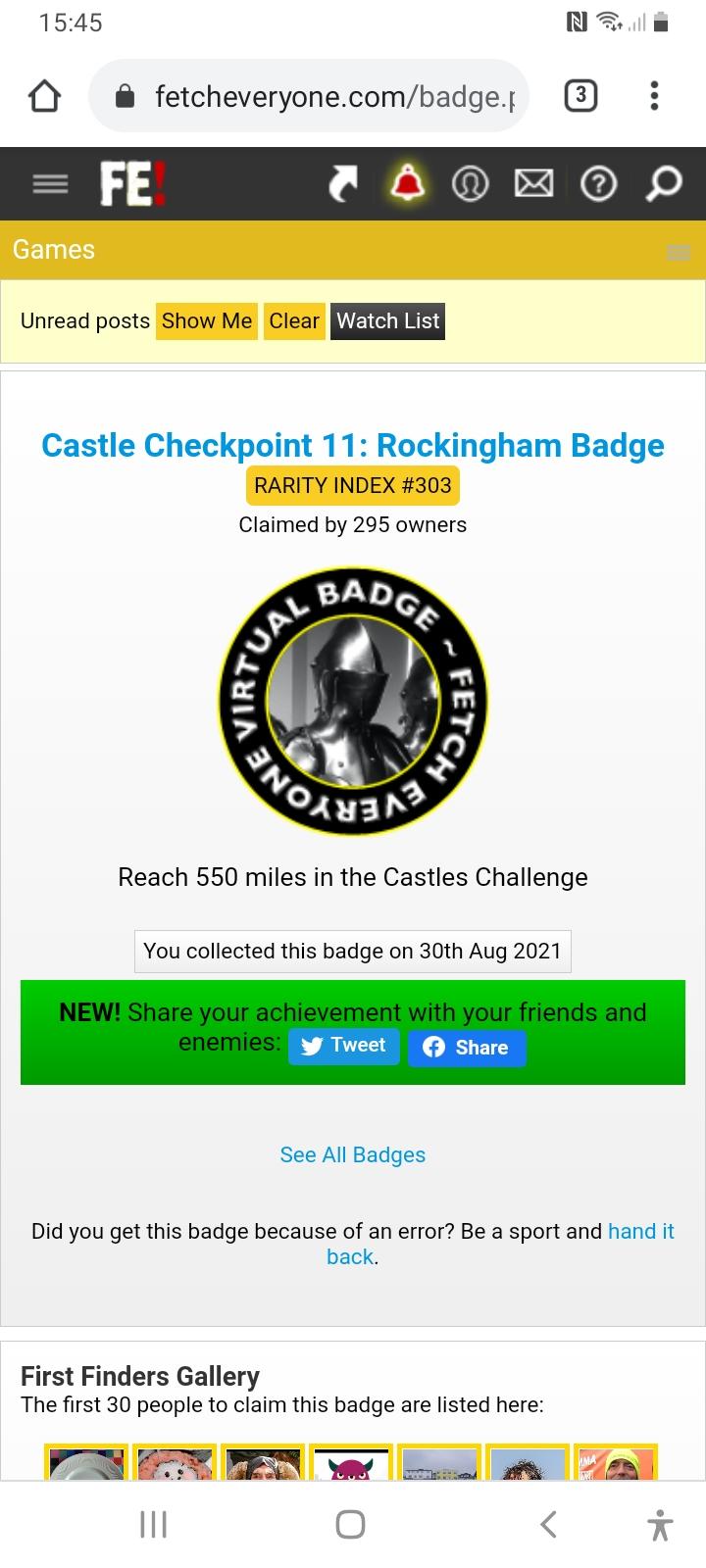Tap the 'hand it back' link
Screen dimensions: 706x1568
[x=640, y=1232]
